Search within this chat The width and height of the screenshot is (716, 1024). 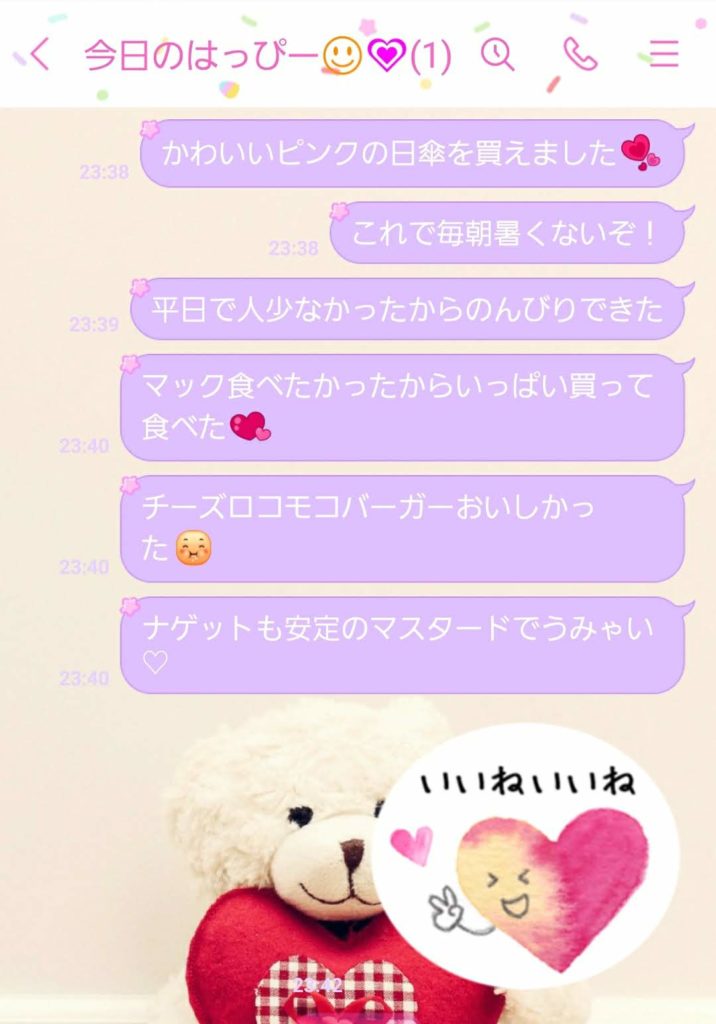pos(497,54)
